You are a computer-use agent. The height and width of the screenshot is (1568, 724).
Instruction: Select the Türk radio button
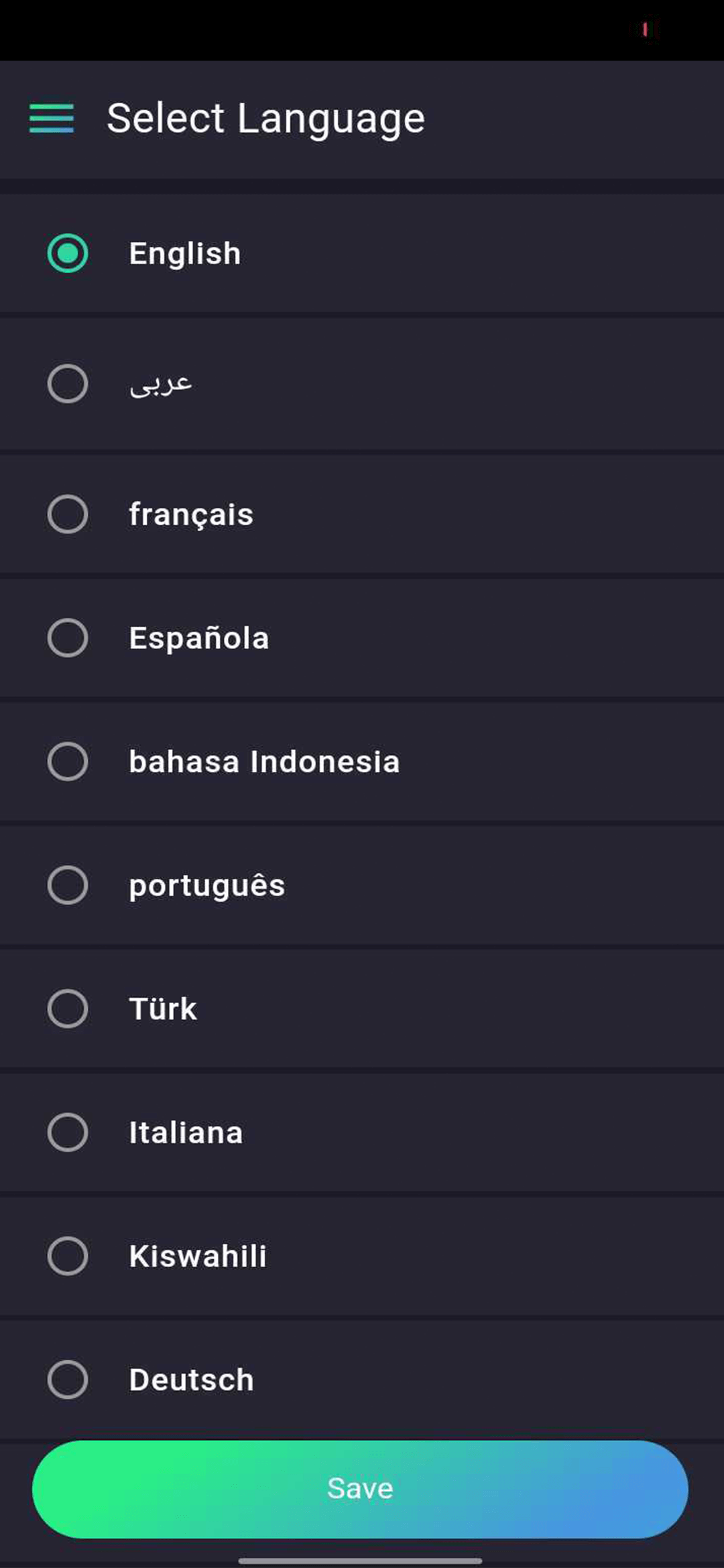(68, 1009)
